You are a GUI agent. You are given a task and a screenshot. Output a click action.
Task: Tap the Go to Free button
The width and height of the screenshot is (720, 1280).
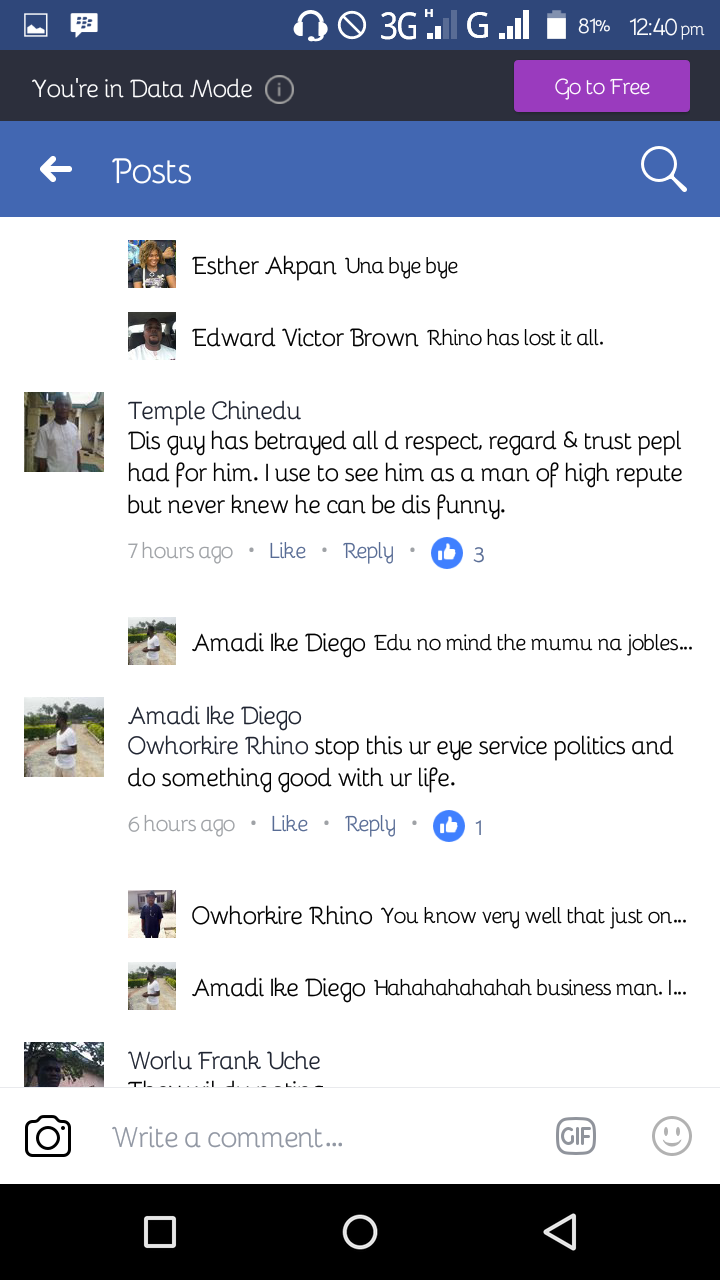(x=601, y=87)
